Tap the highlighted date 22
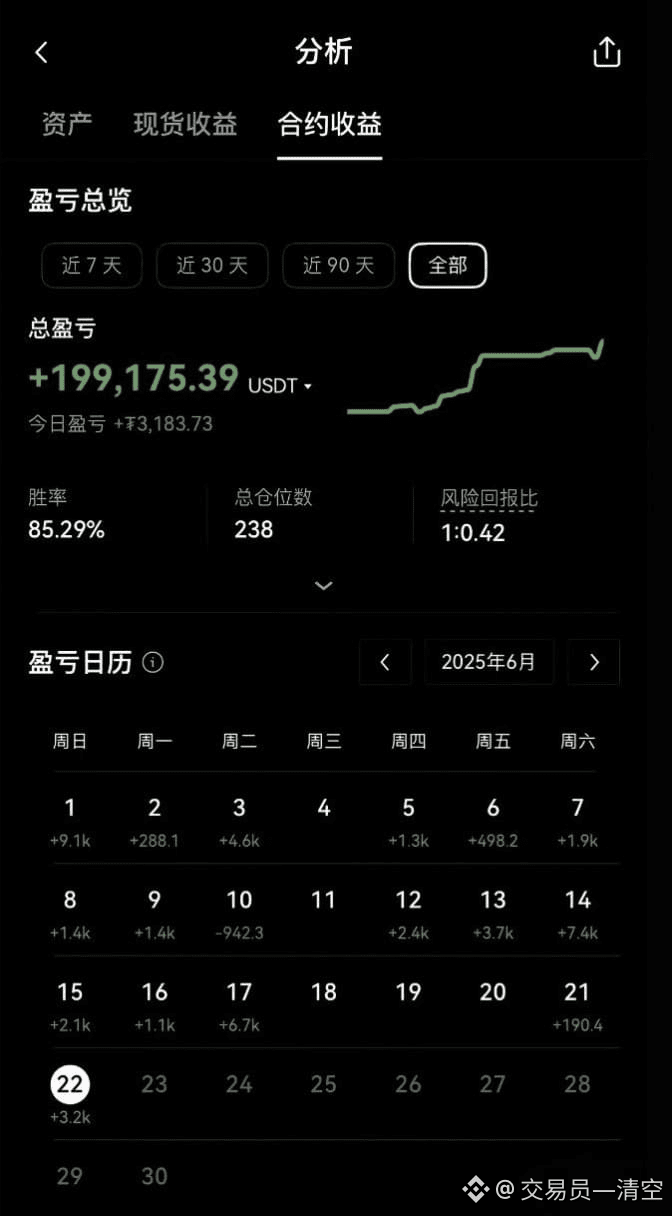This screenshot has height=1216, width=672. click(x=70, y=1086)
